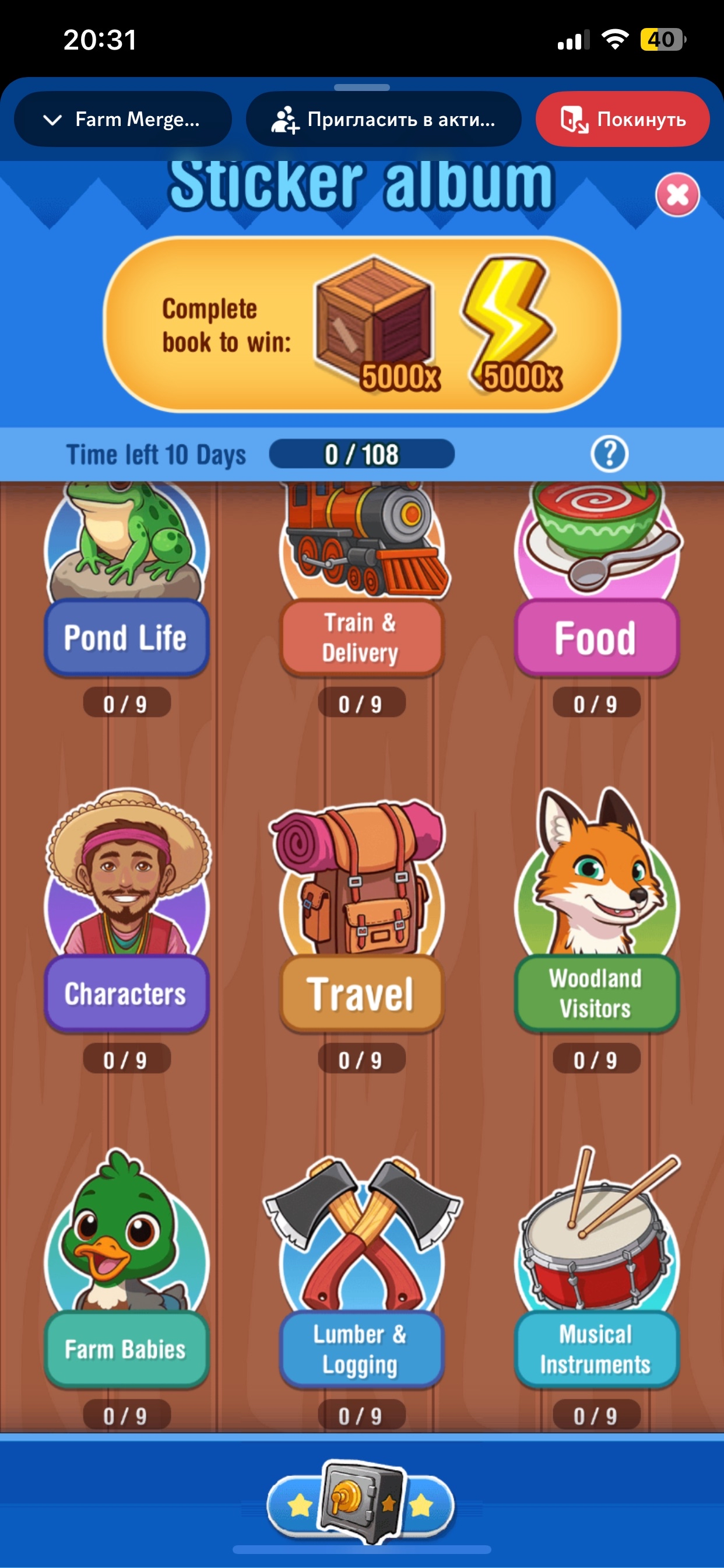
Task: Expand the Farm Merge dropdown
Action: [x=122, y=120]
